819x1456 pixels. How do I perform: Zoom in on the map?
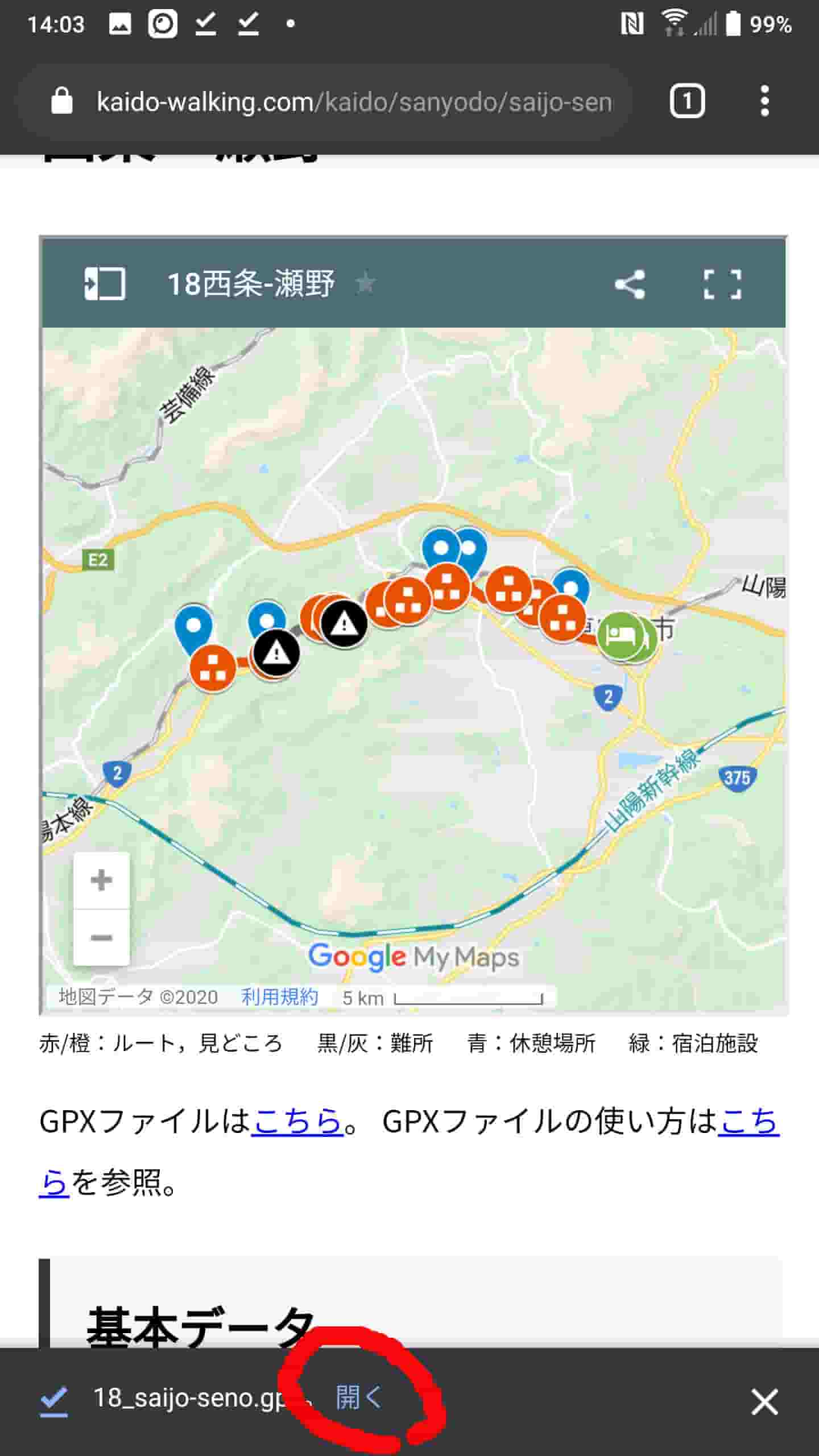pyautogui.click(x=101, y=880)
